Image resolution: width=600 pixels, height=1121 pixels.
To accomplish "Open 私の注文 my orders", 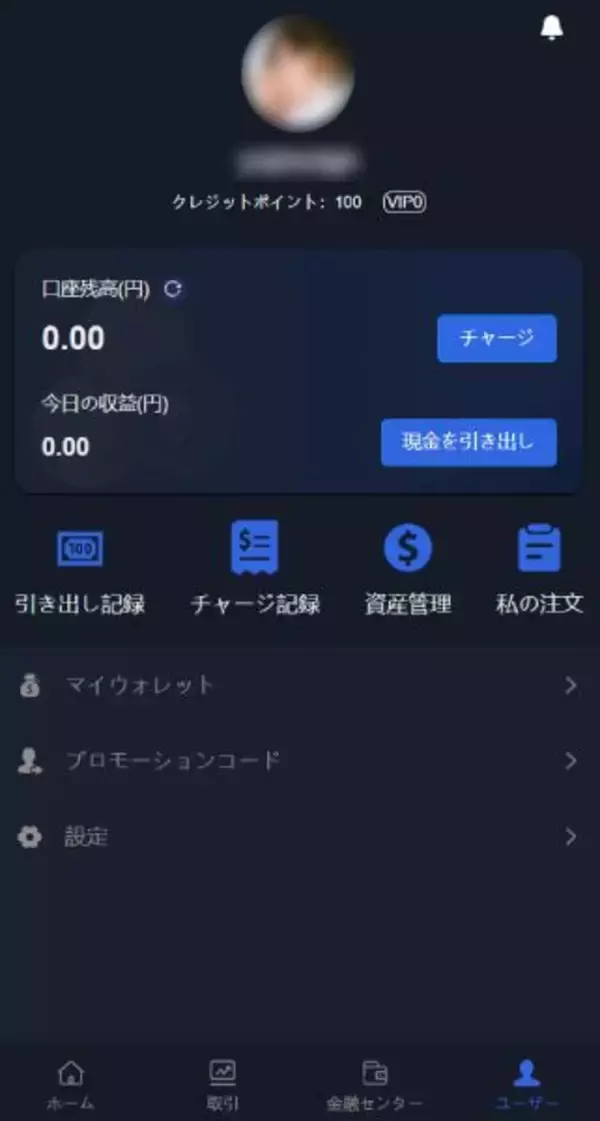I will coord(540,570).
